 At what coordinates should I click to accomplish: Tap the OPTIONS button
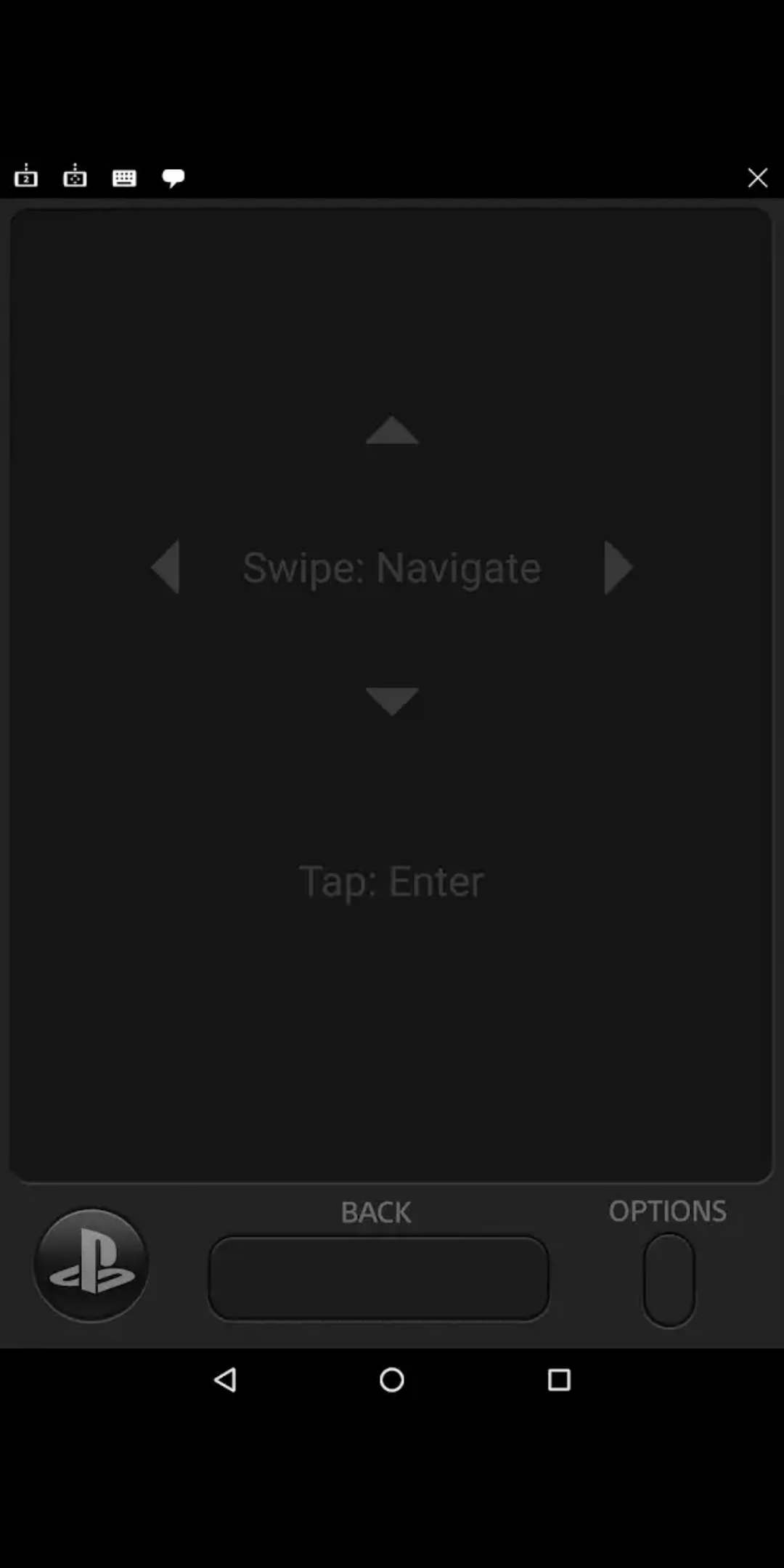(x=669, y=1281)
